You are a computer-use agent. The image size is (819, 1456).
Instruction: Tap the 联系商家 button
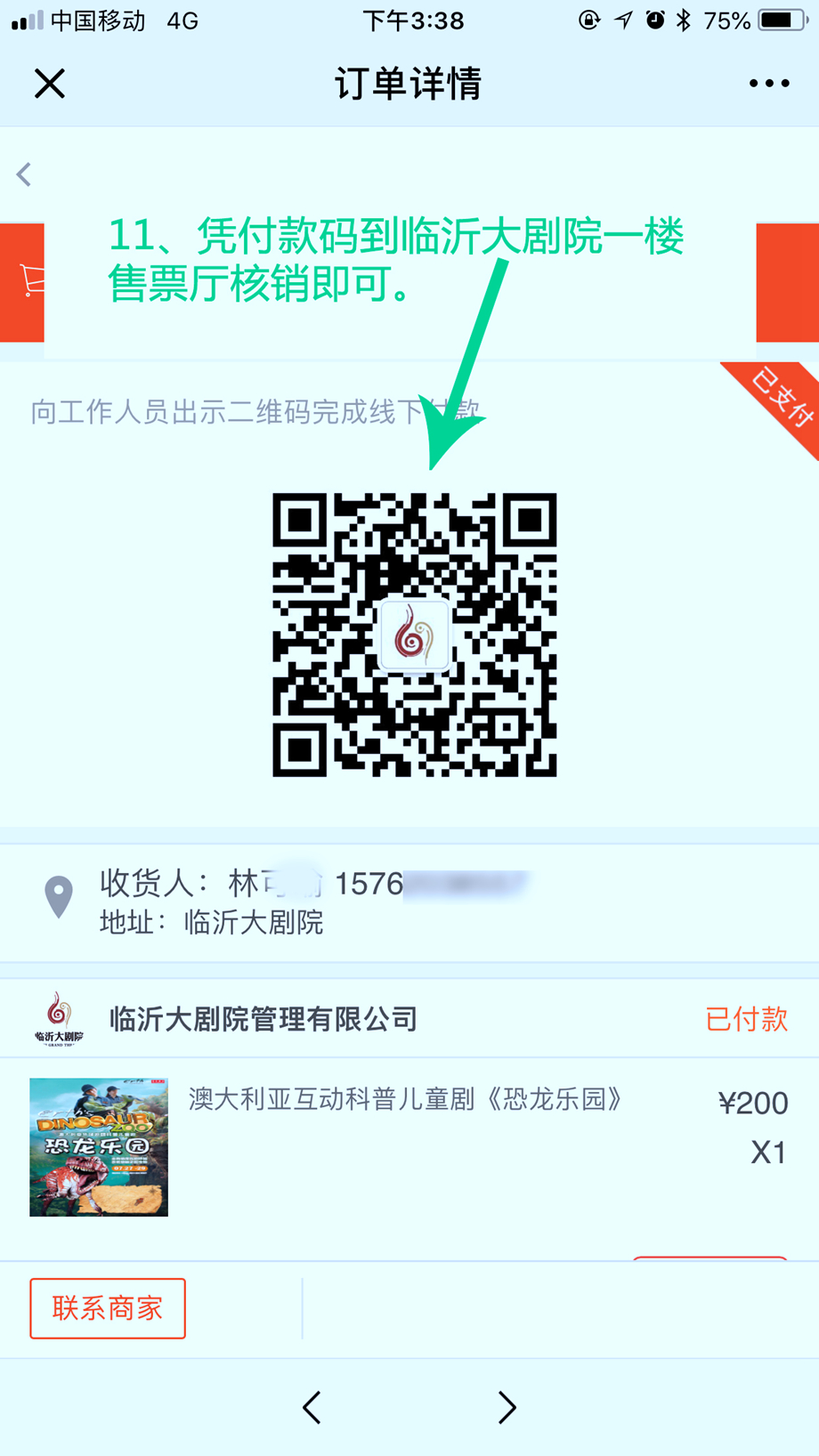pos(108,1308)
